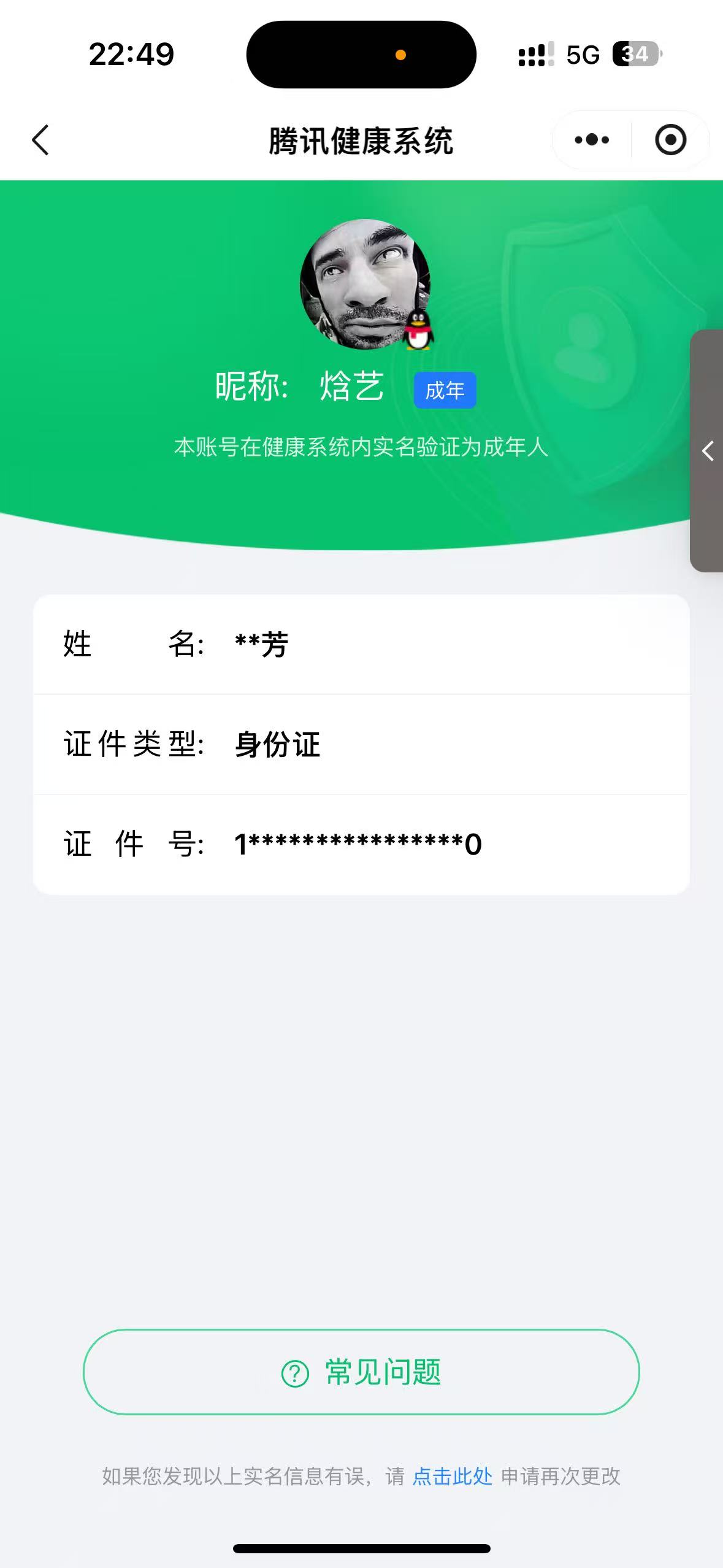Screen dimensions: 723x1568
Task: Tap the 证件号 information row
Action: coord(362,844)
